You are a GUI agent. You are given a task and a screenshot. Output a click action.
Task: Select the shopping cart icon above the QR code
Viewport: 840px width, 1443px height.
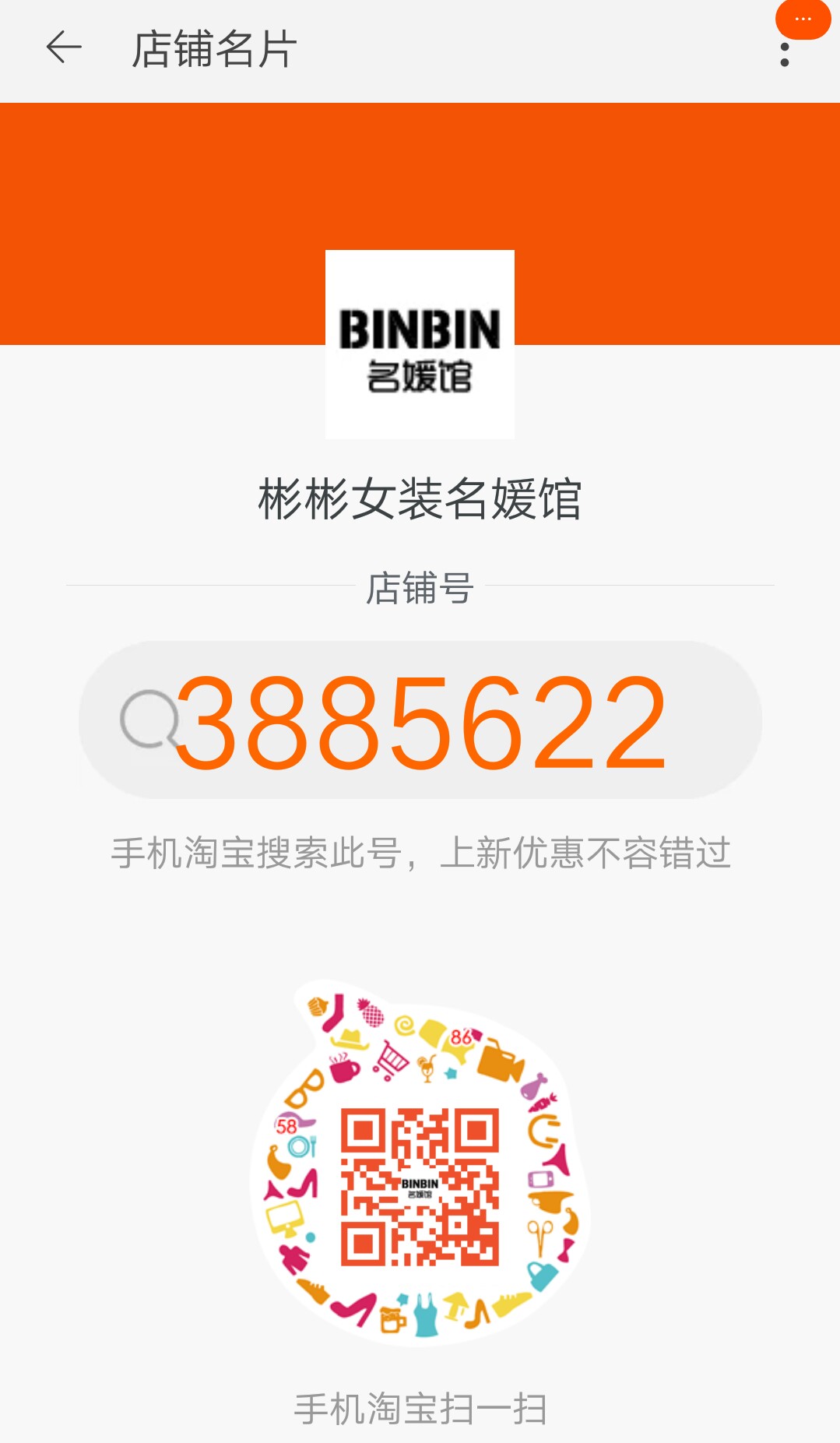[x=390, y=1062]
